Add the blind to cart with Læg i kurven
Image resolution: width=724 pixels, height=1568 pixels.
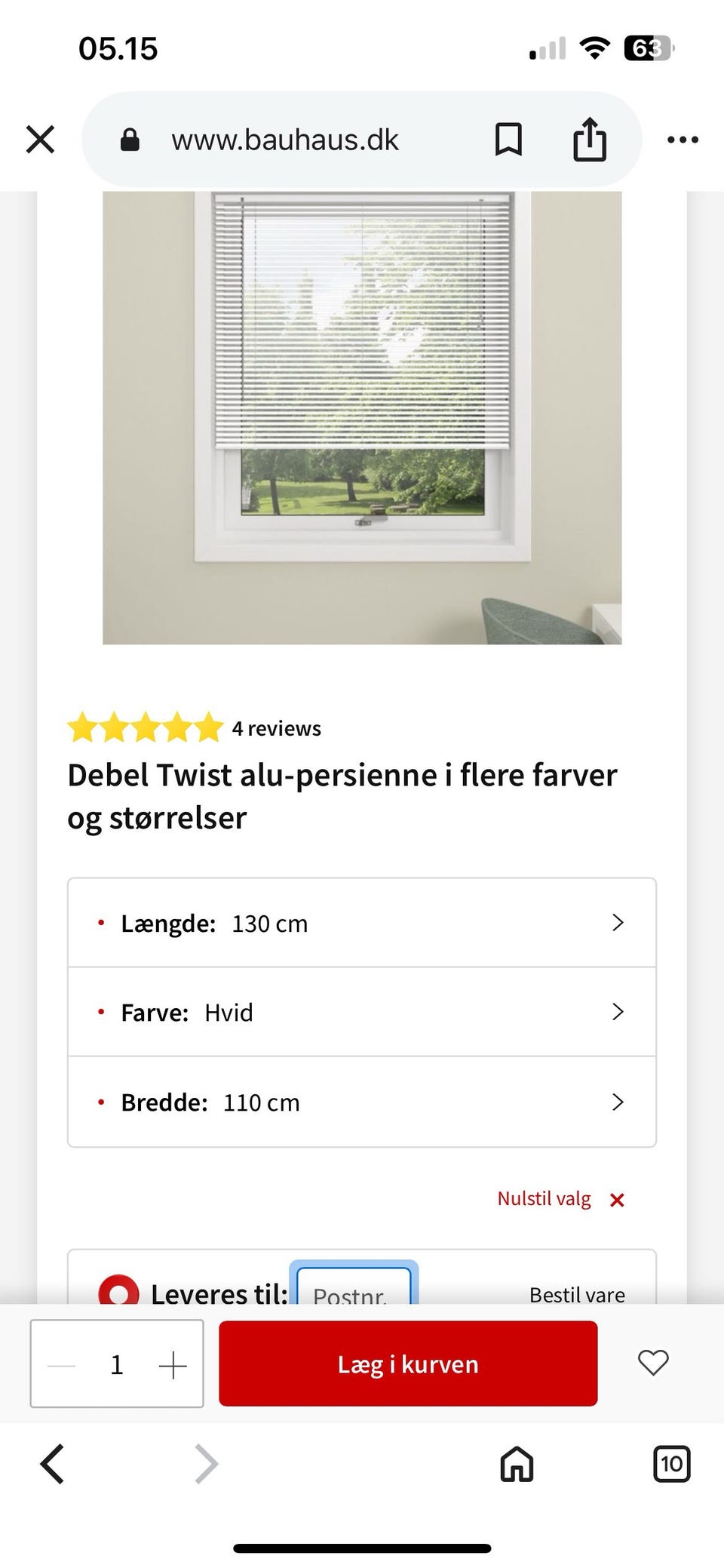[x=407, y=1364]
